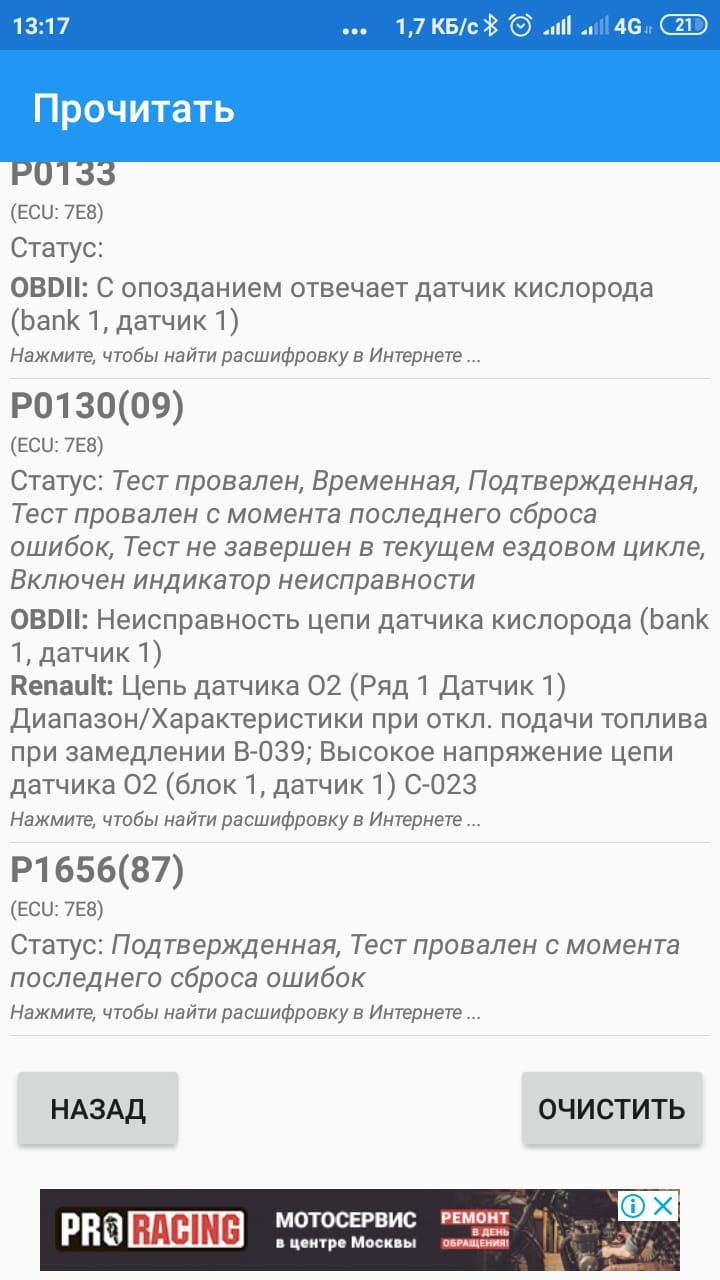
Task: Close the Pro Racing ad banner
Action: [x=663, y=1206]
